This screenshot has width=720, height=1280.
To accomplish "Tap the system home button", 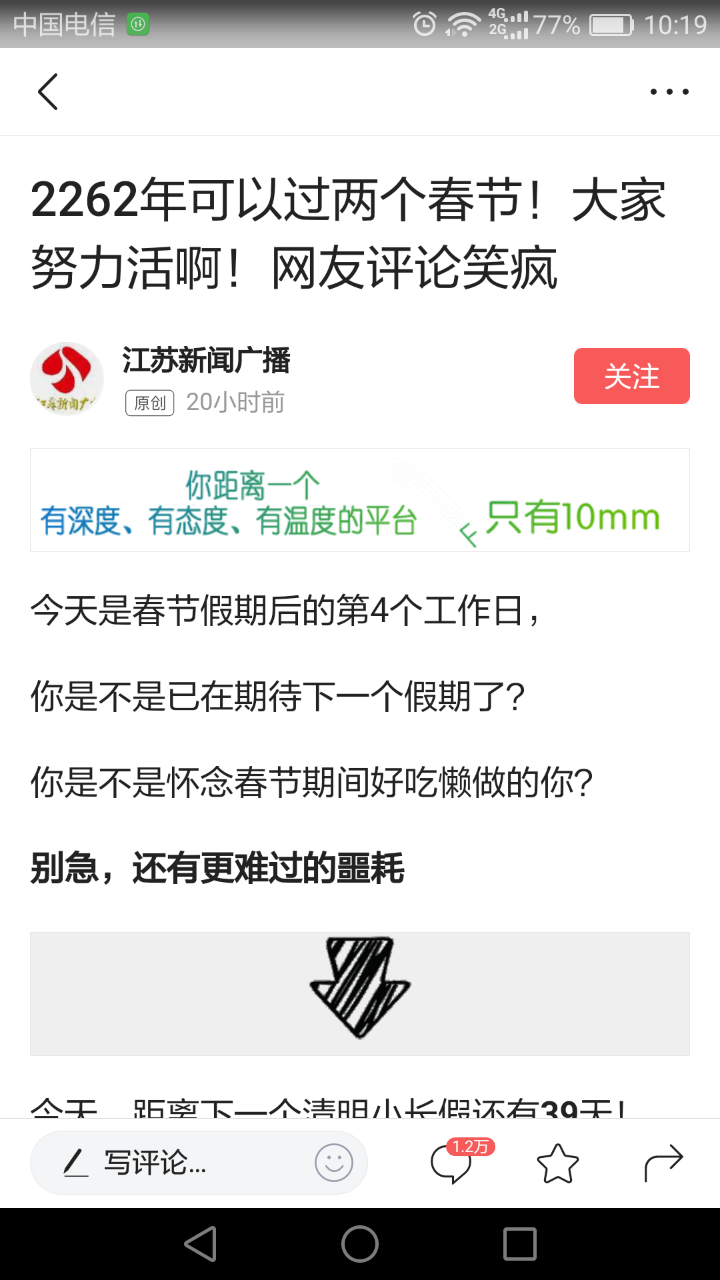I will pyautogui.click(x=360, y=1244).
